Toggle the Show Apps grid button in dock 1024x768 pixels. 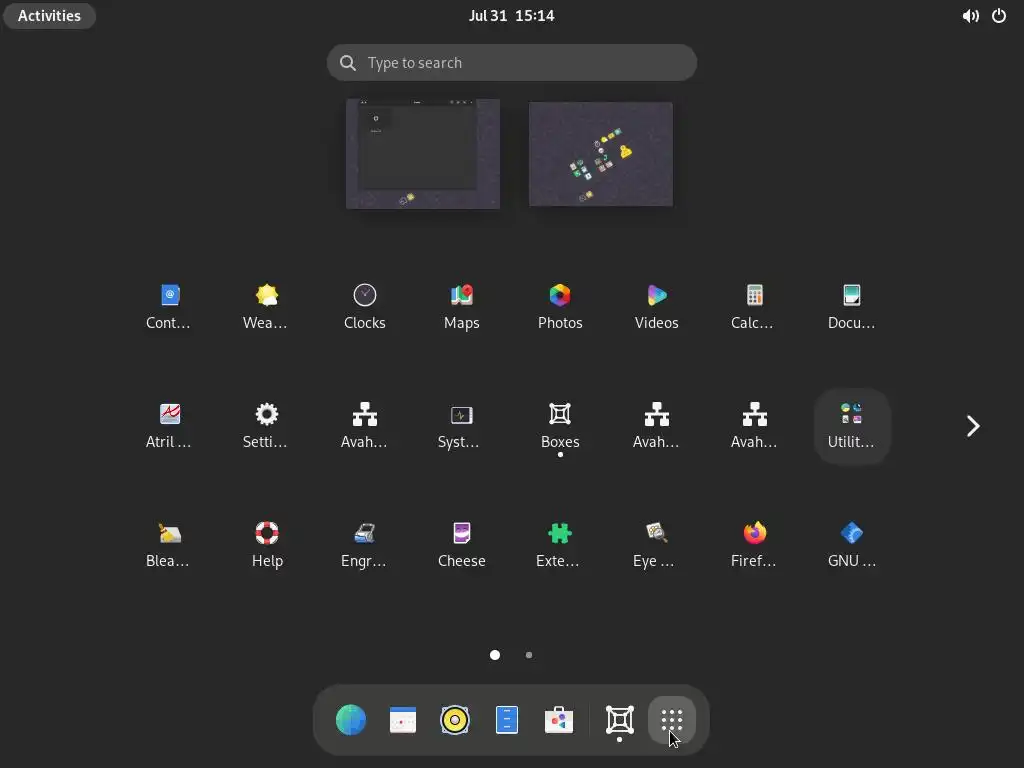point(671,720)
